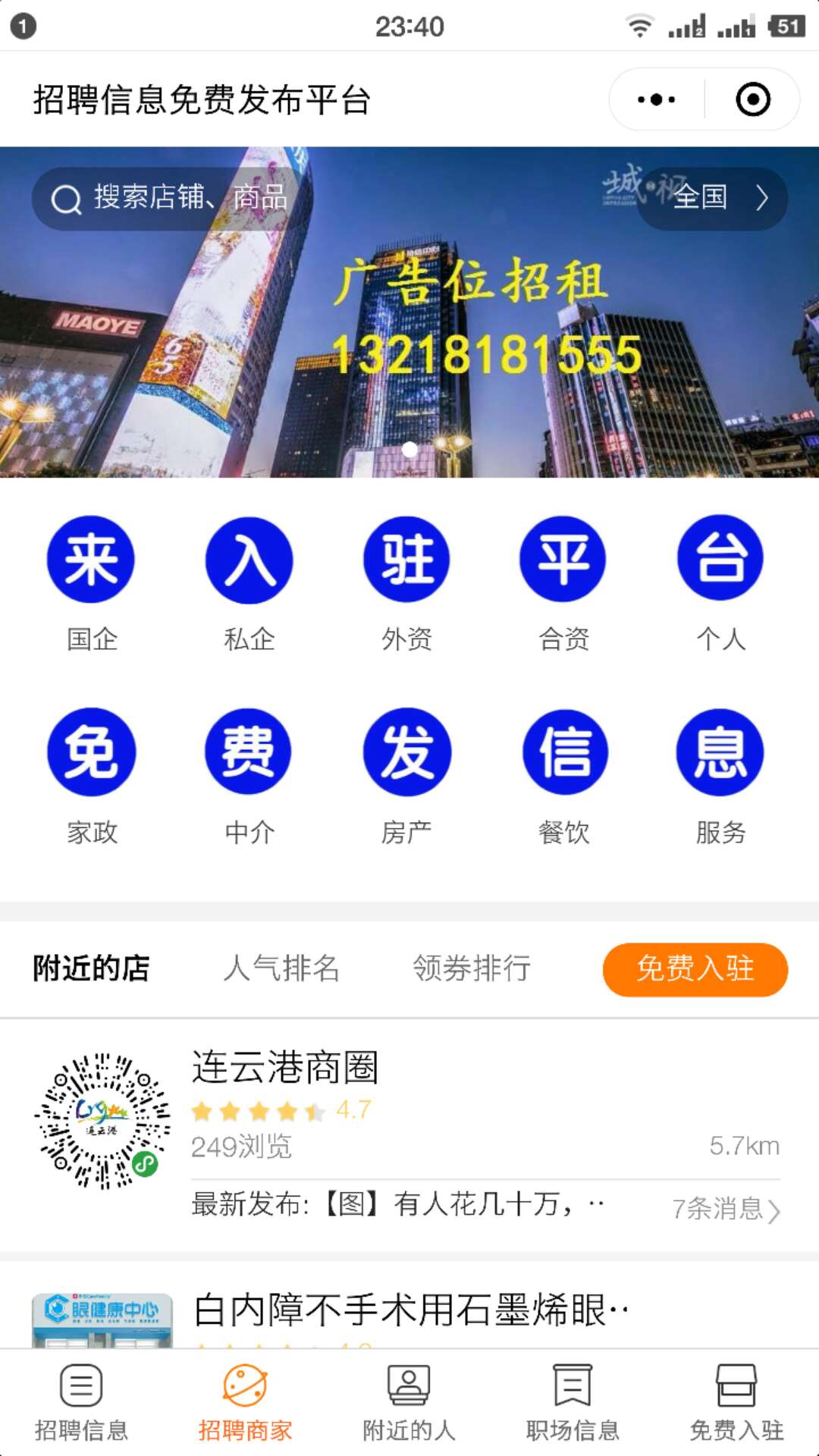The height and width of the screenshot is (1456, 819).
Task: Open the 广告位招租 banner
Action: coord(409,312)
